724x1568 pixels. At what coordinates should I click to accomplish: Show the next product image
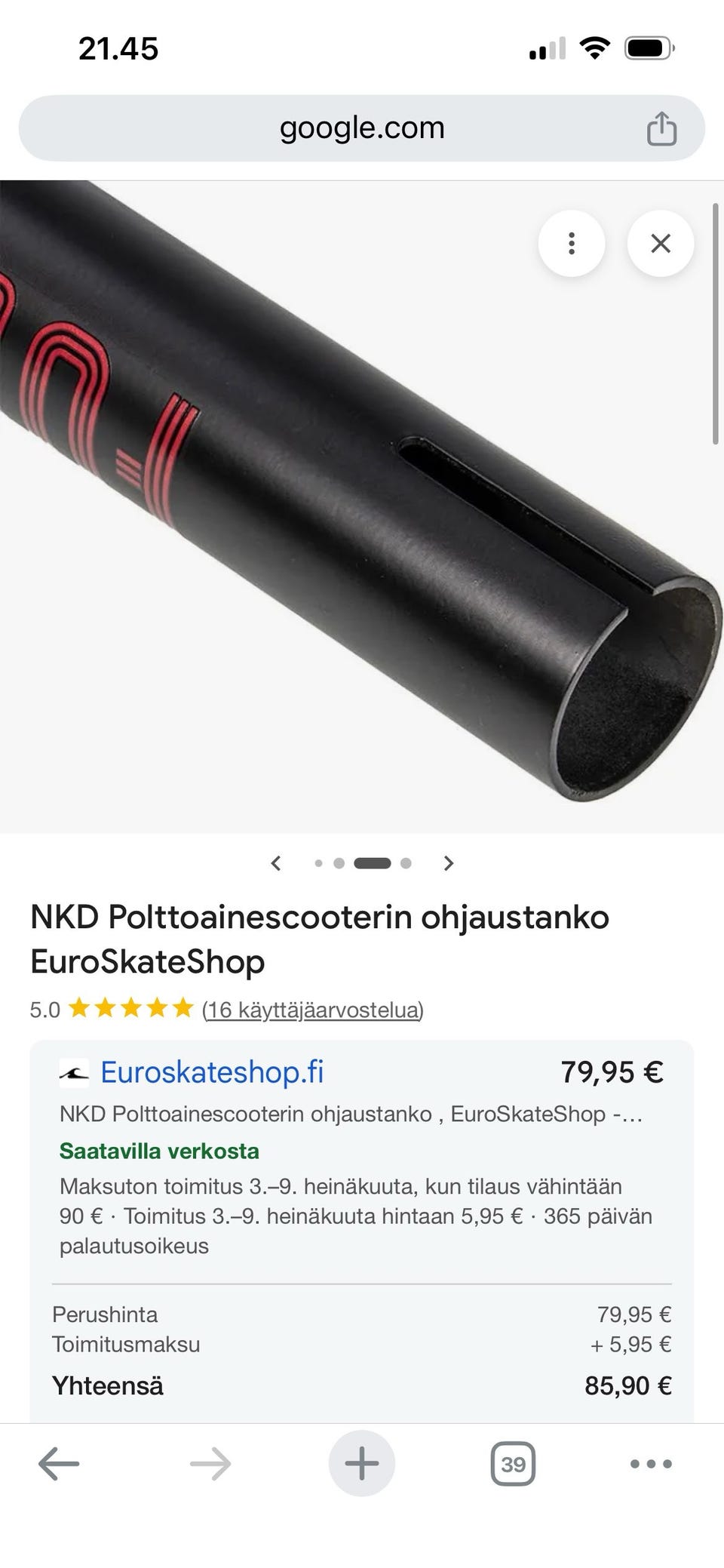click(449, 862)
